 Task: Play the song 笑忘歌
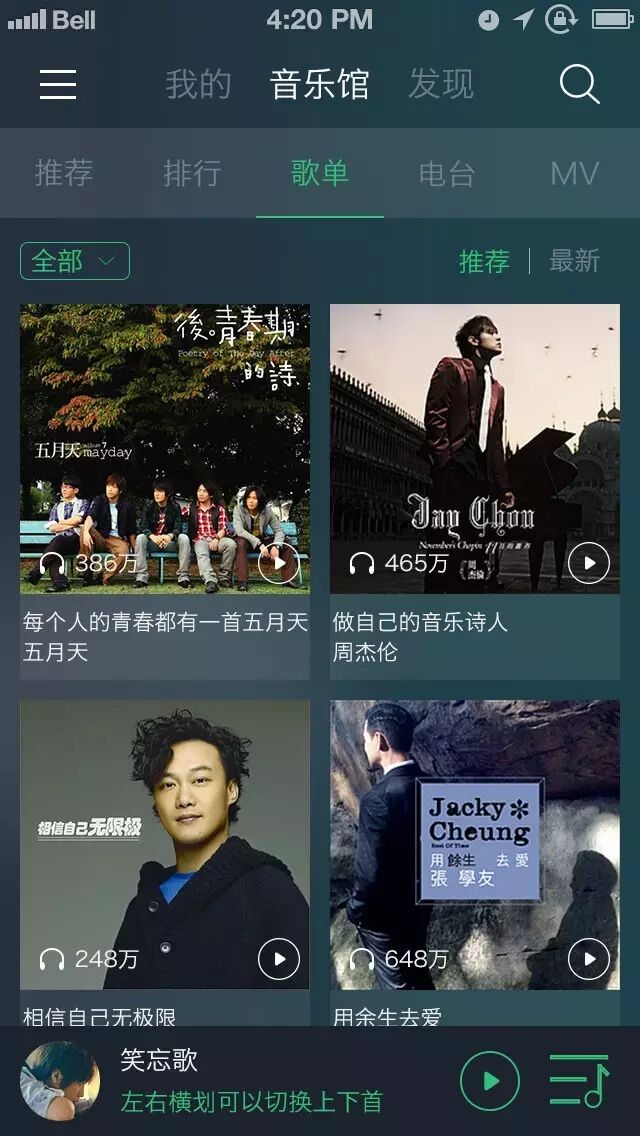point(490,1081)
